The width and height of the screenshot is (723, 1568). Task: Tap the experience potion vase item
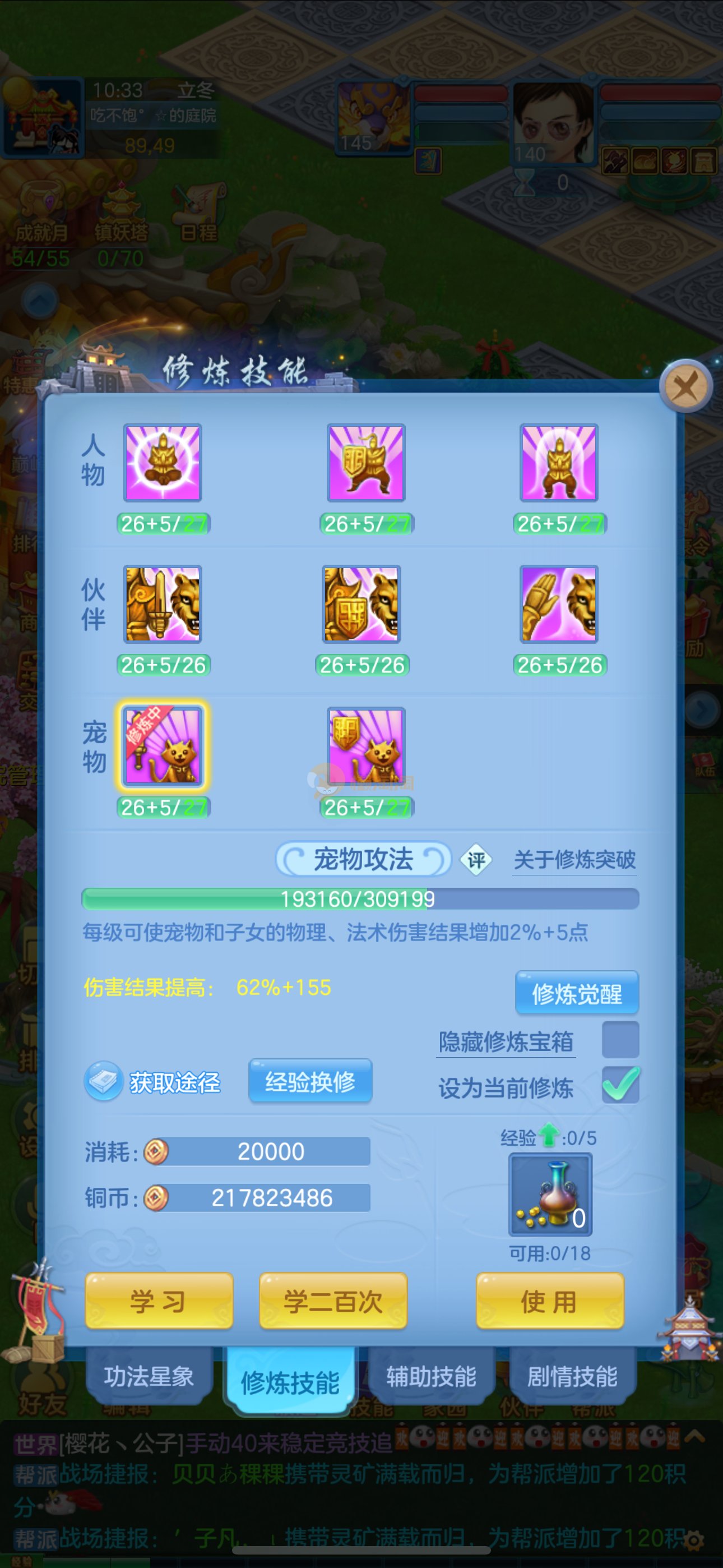point(550,1195)
